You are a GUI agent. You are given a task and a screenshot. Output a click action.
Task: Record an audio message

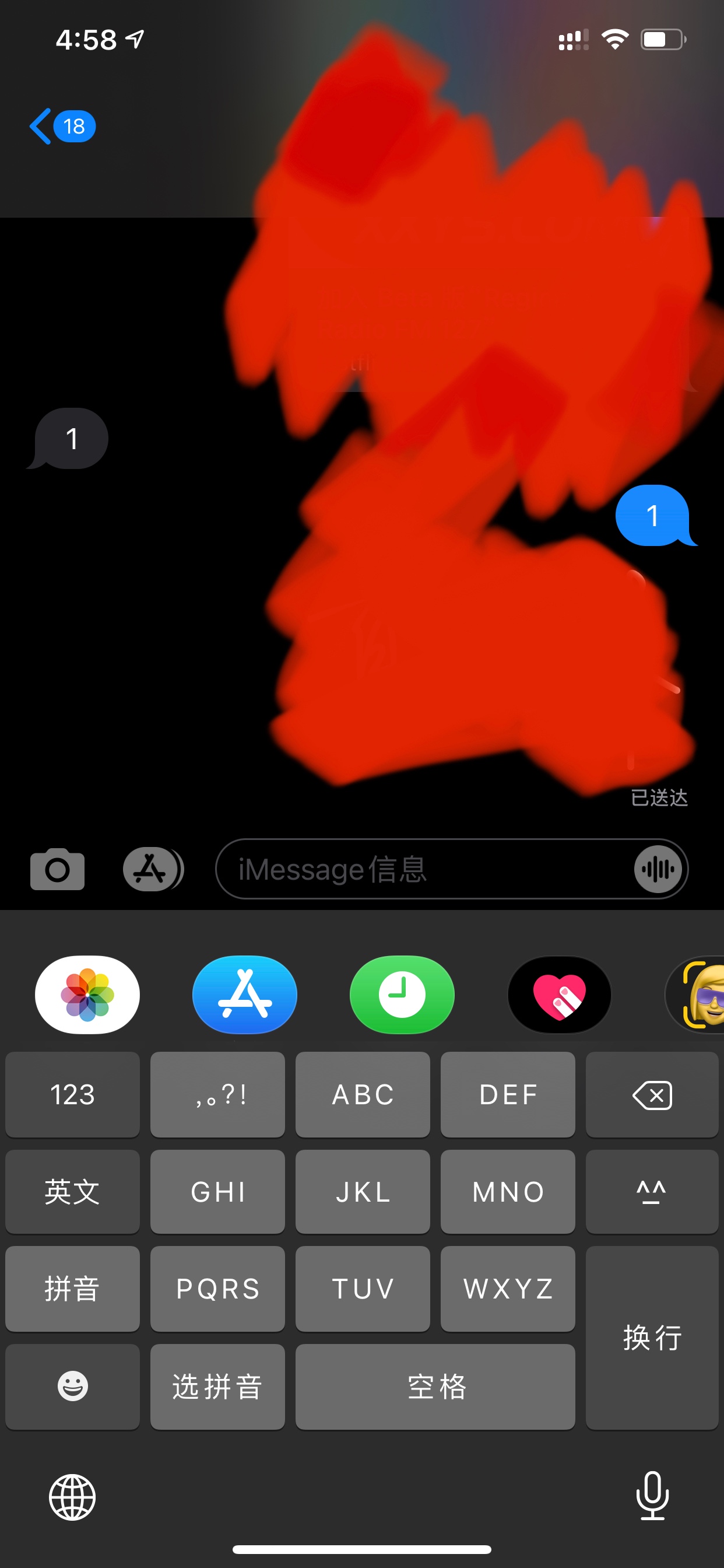(658, 869)
